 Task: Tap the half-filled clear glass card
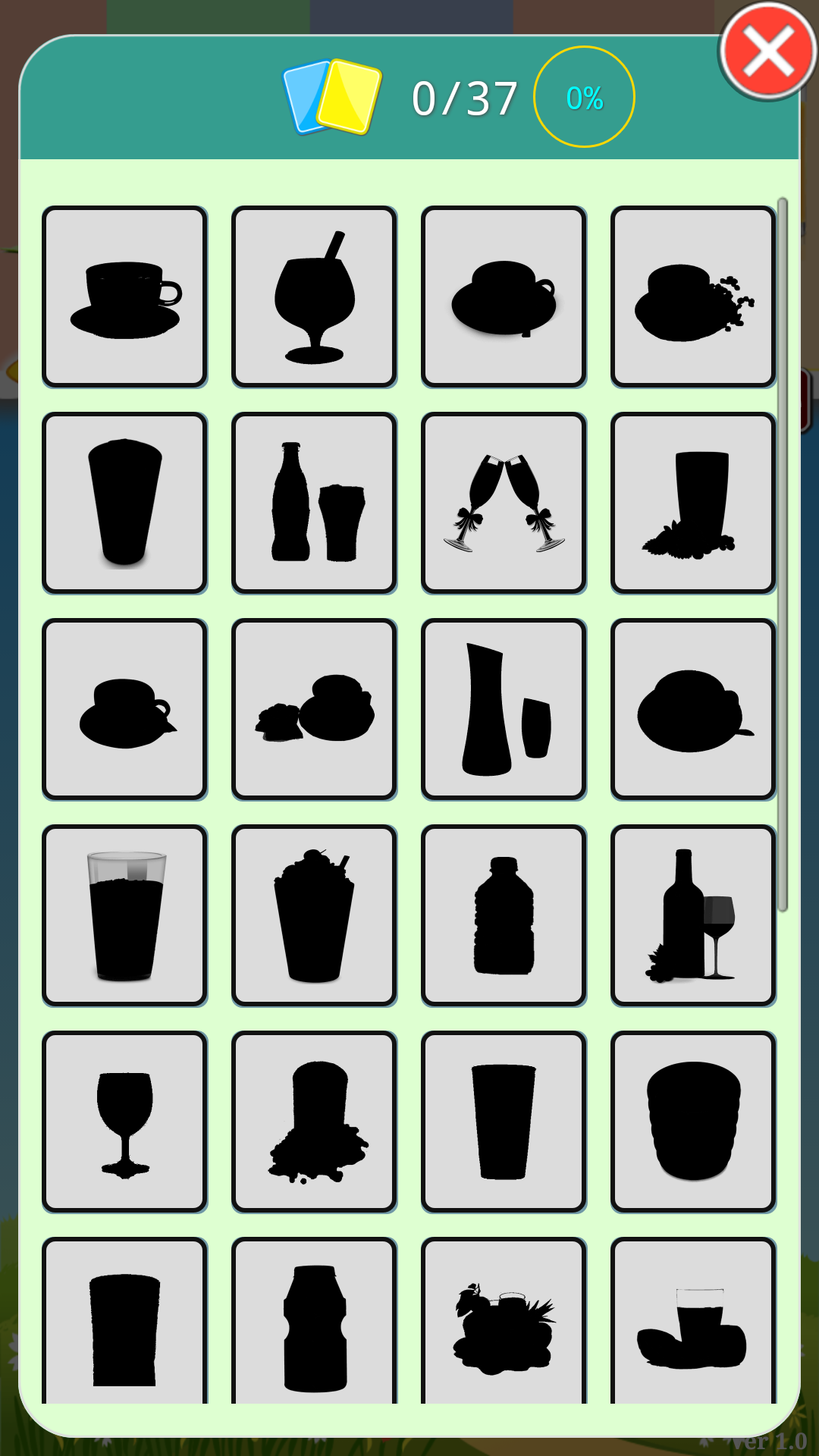click(125, 916)
